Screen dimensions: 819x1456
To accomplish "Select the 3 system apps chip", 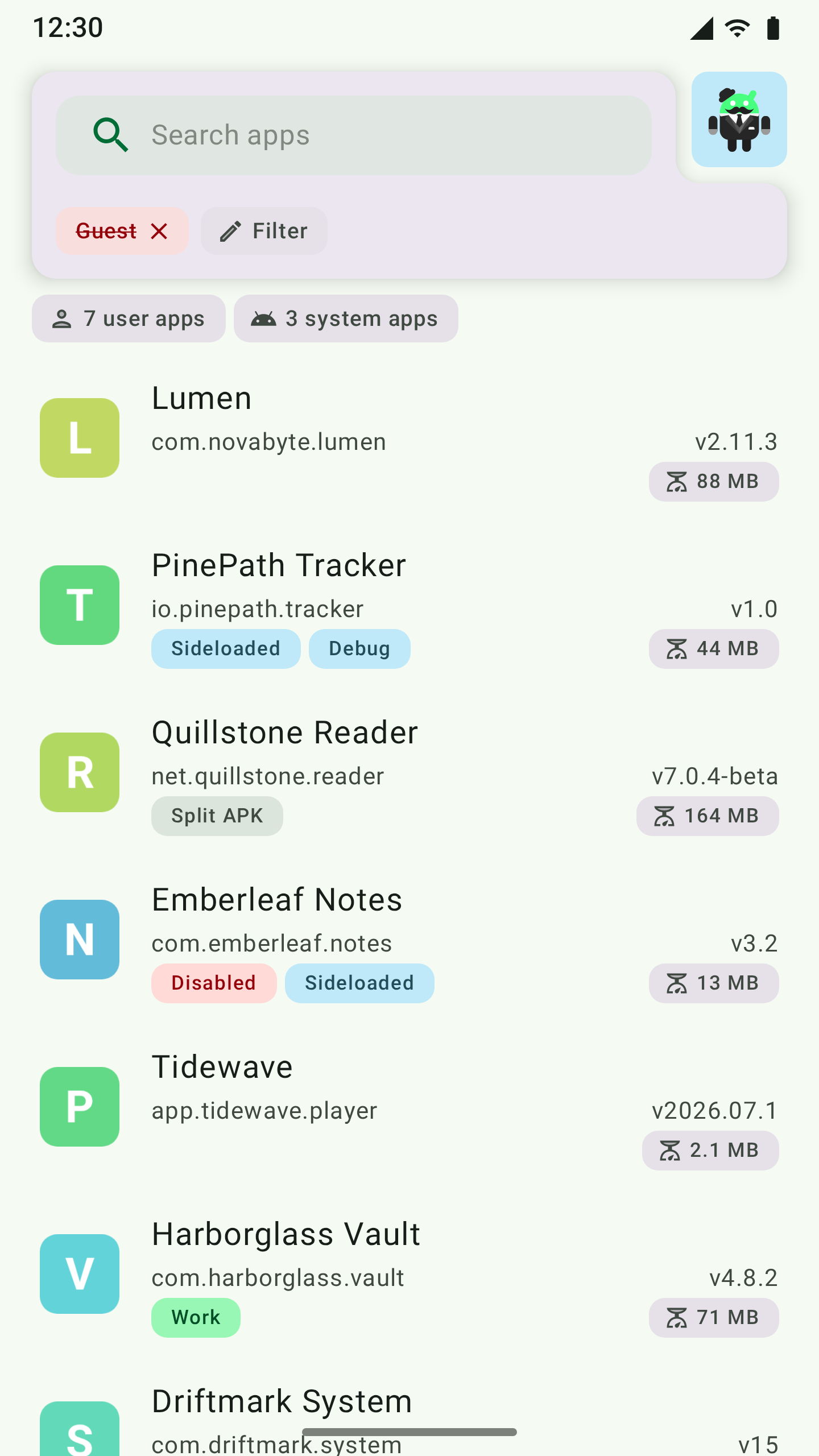I will (x=346, y=318).
